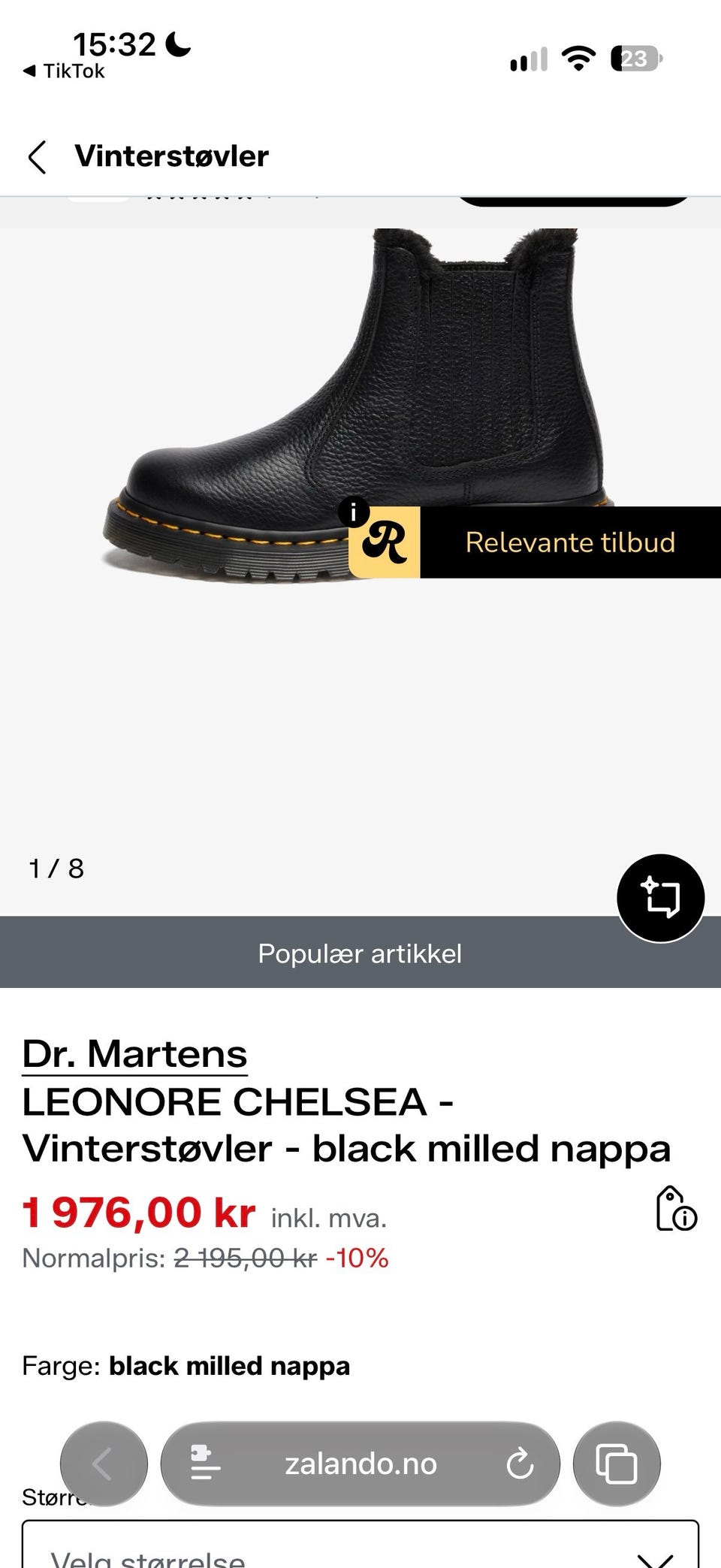The width and height of the screenshot is (721, 1568).
Task: Reload the zalando.no page
Action: pos(520,1464)
